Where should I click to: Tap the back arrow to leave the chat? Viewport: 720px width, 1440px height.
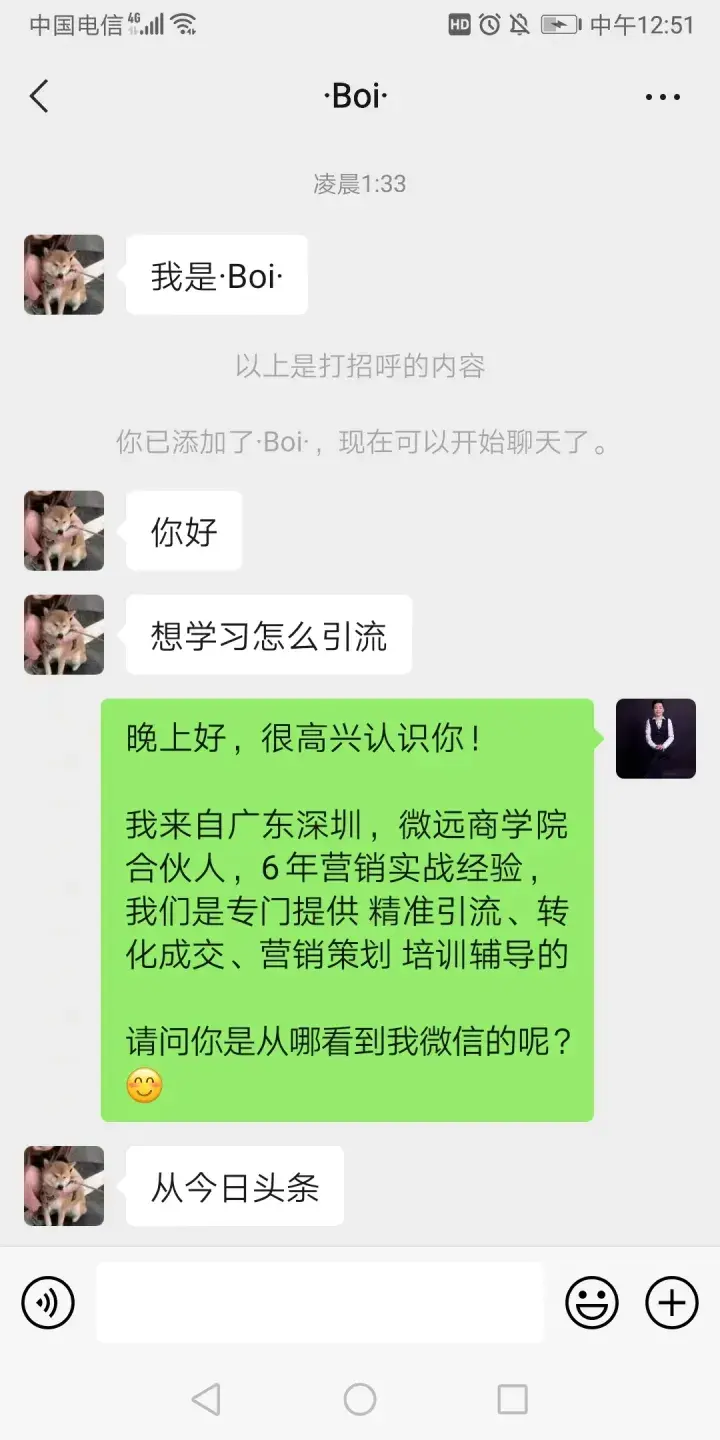tap(38, 95)
